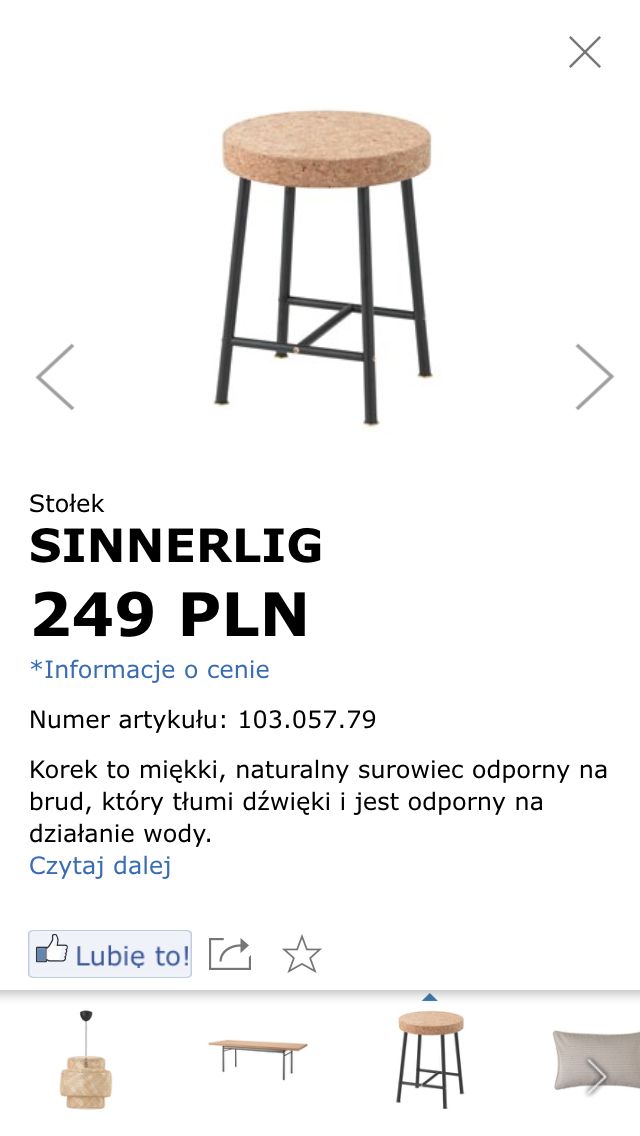Advance thumbnail strip with right chevron
640x1136 pixels.
pyautogui.click(x=597, y=1076)
